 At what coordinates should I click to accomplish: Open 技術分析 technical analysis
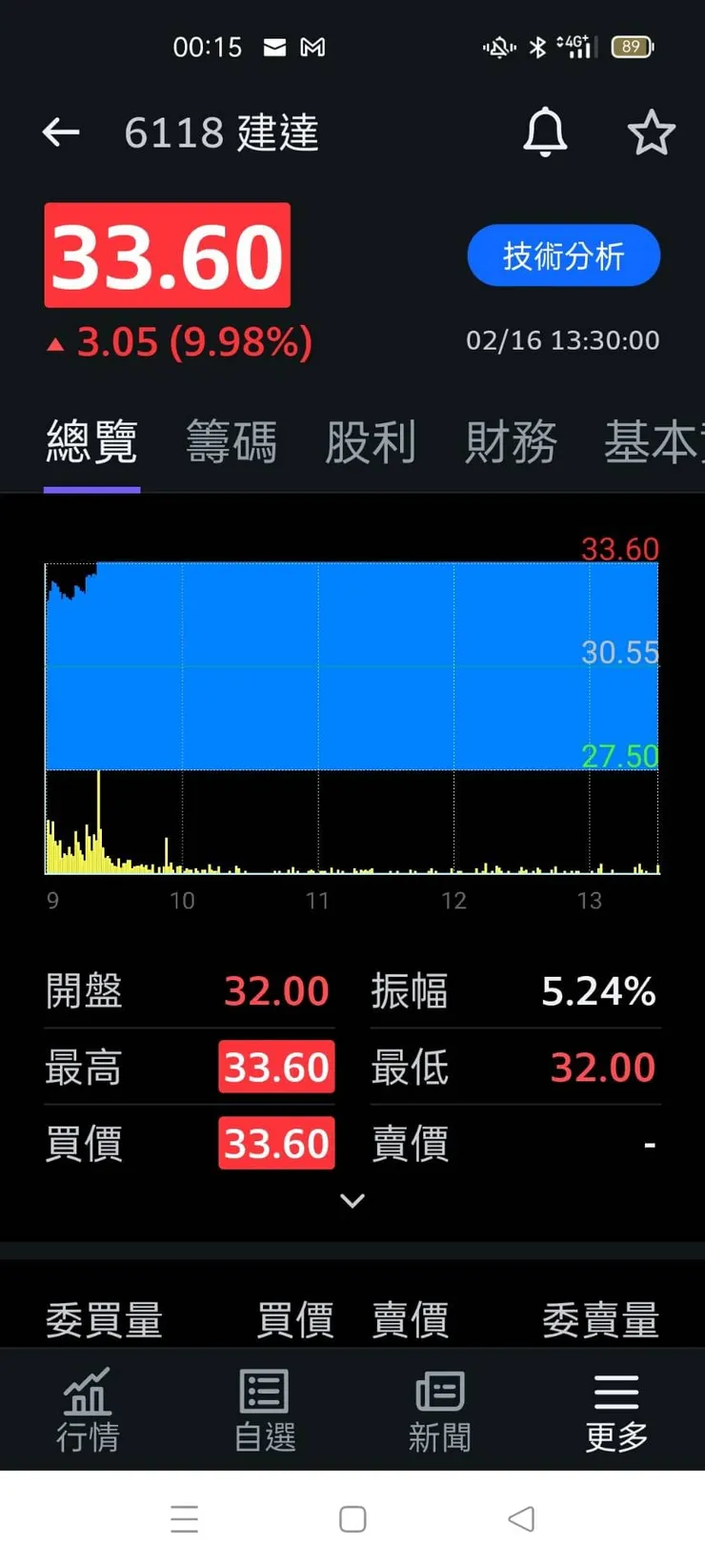(x=563, y=255)
